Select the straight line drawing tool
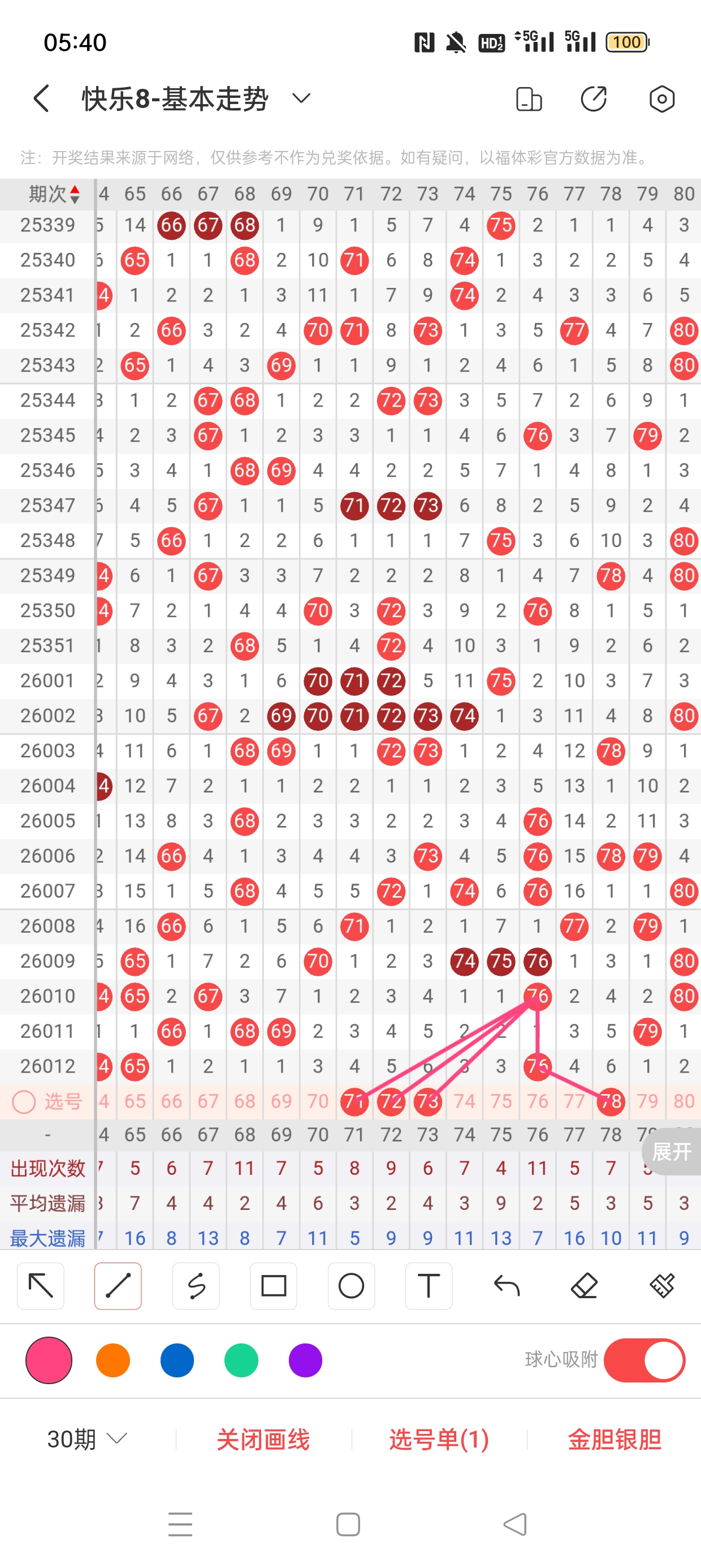701x1568 pixels. coord(118,1286)
